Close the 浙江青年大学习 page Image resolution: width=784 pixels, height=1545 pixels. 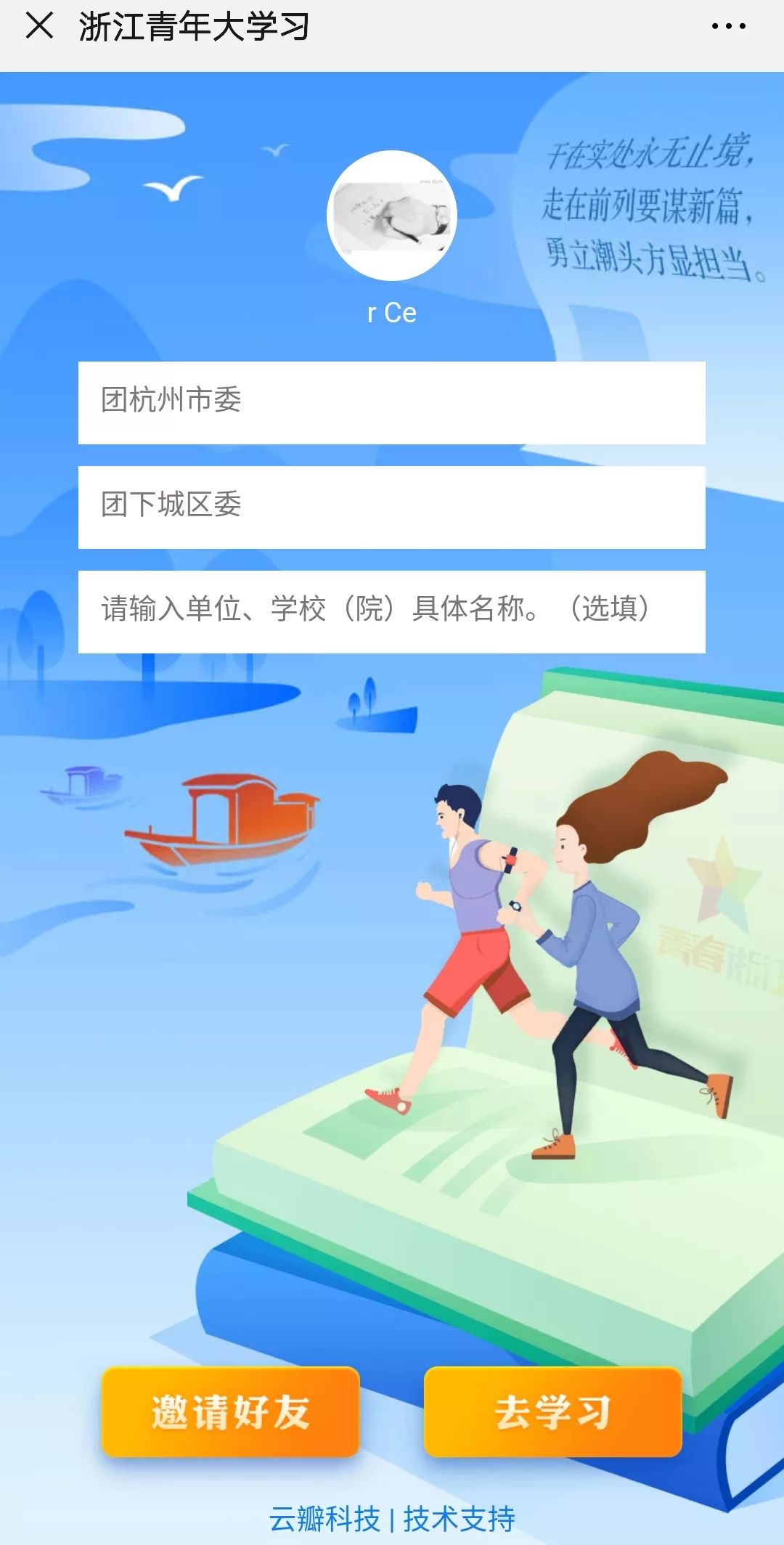(39, 26)
